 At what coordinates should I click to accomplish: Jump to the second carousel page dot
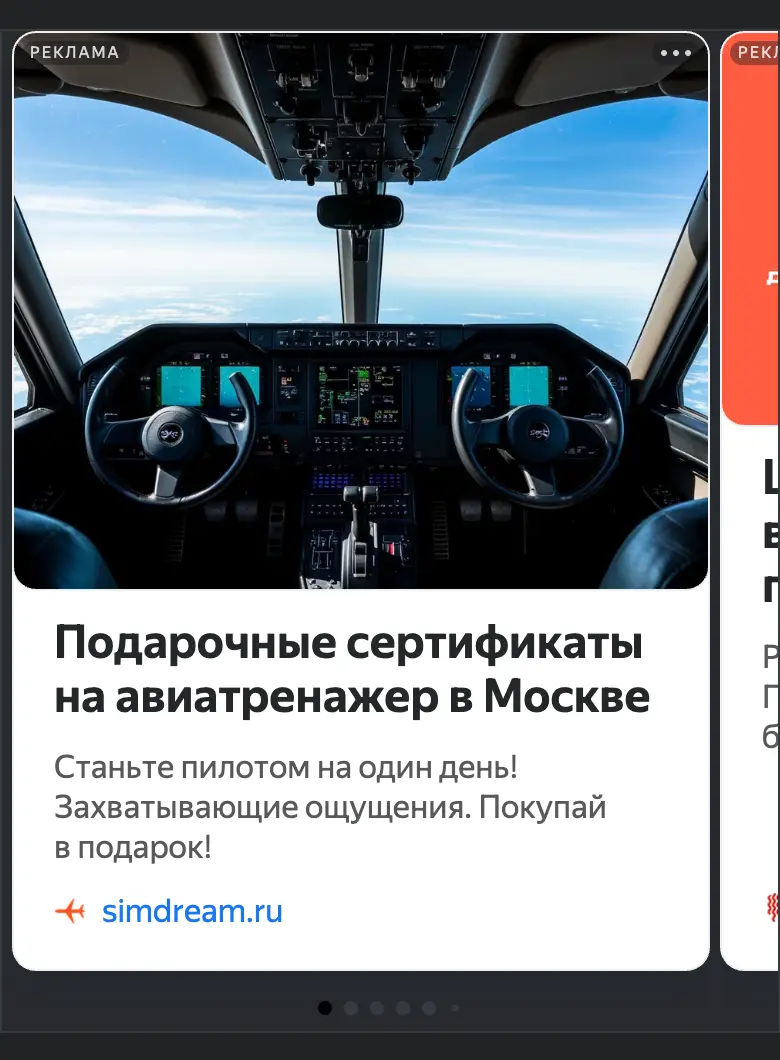[351, 1008]
